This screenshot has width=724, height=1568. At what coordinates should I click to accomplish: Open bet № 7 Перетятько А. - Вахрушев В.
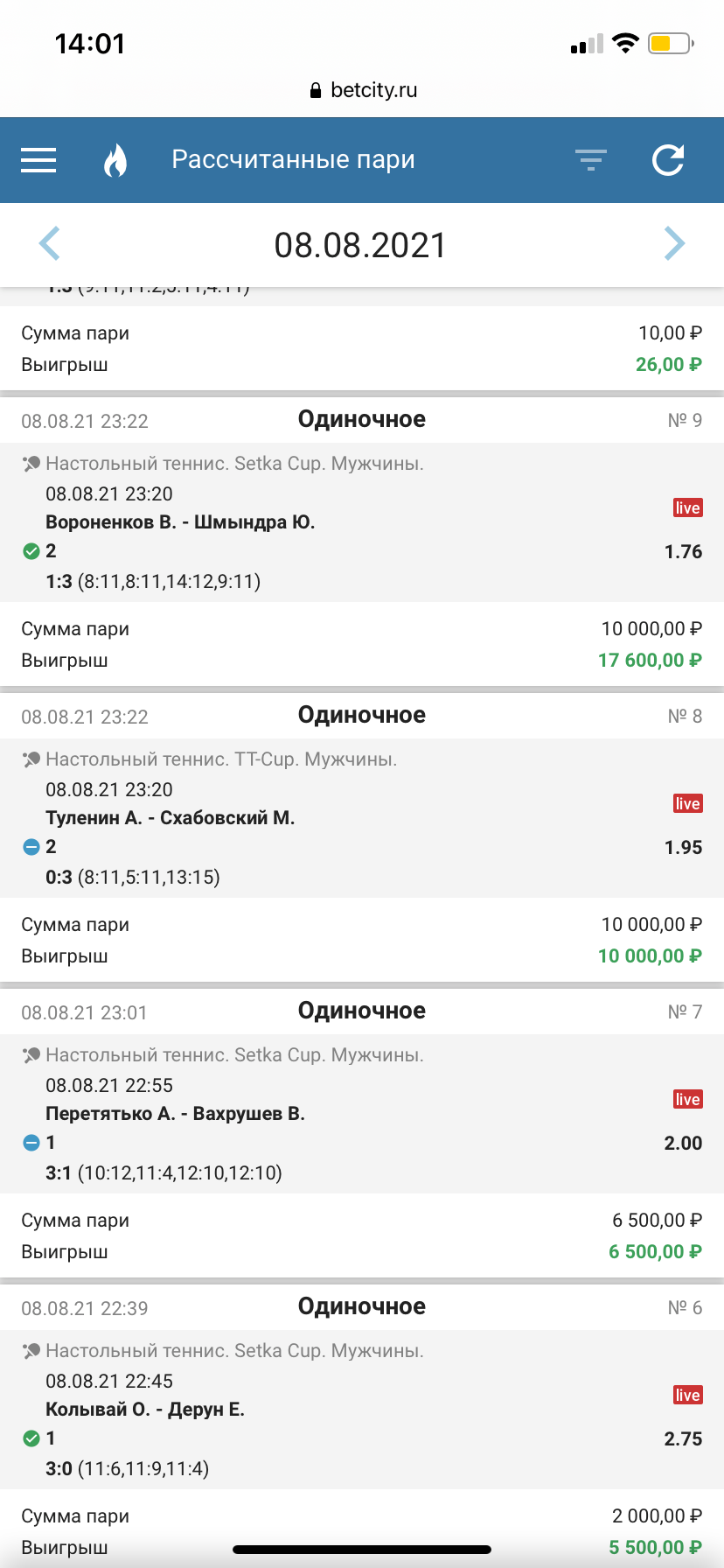tap(175, 1114)
